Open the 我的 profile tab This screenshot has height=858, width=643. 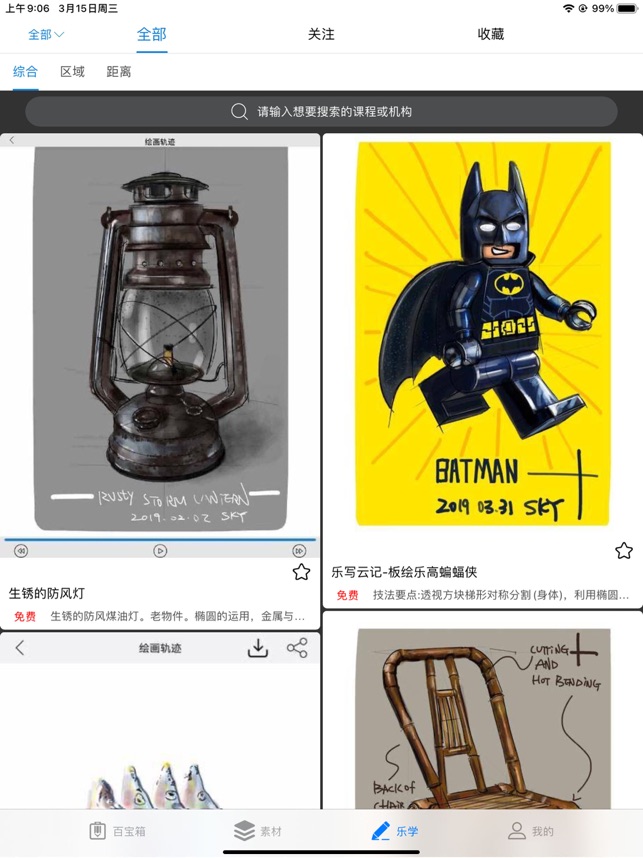[530, 831]
